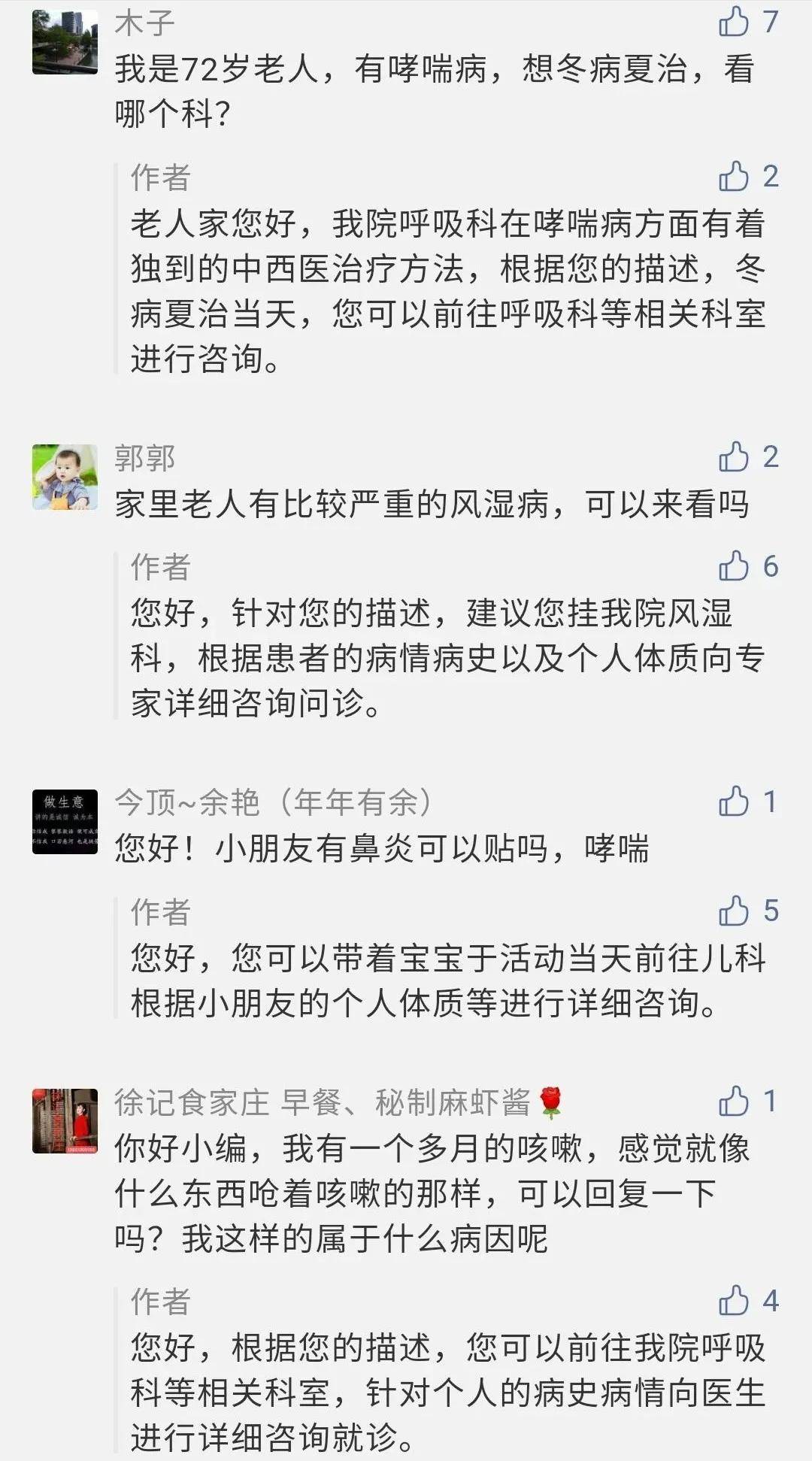Like 郭郭's comment about rheumatism

tap(734, 456)
